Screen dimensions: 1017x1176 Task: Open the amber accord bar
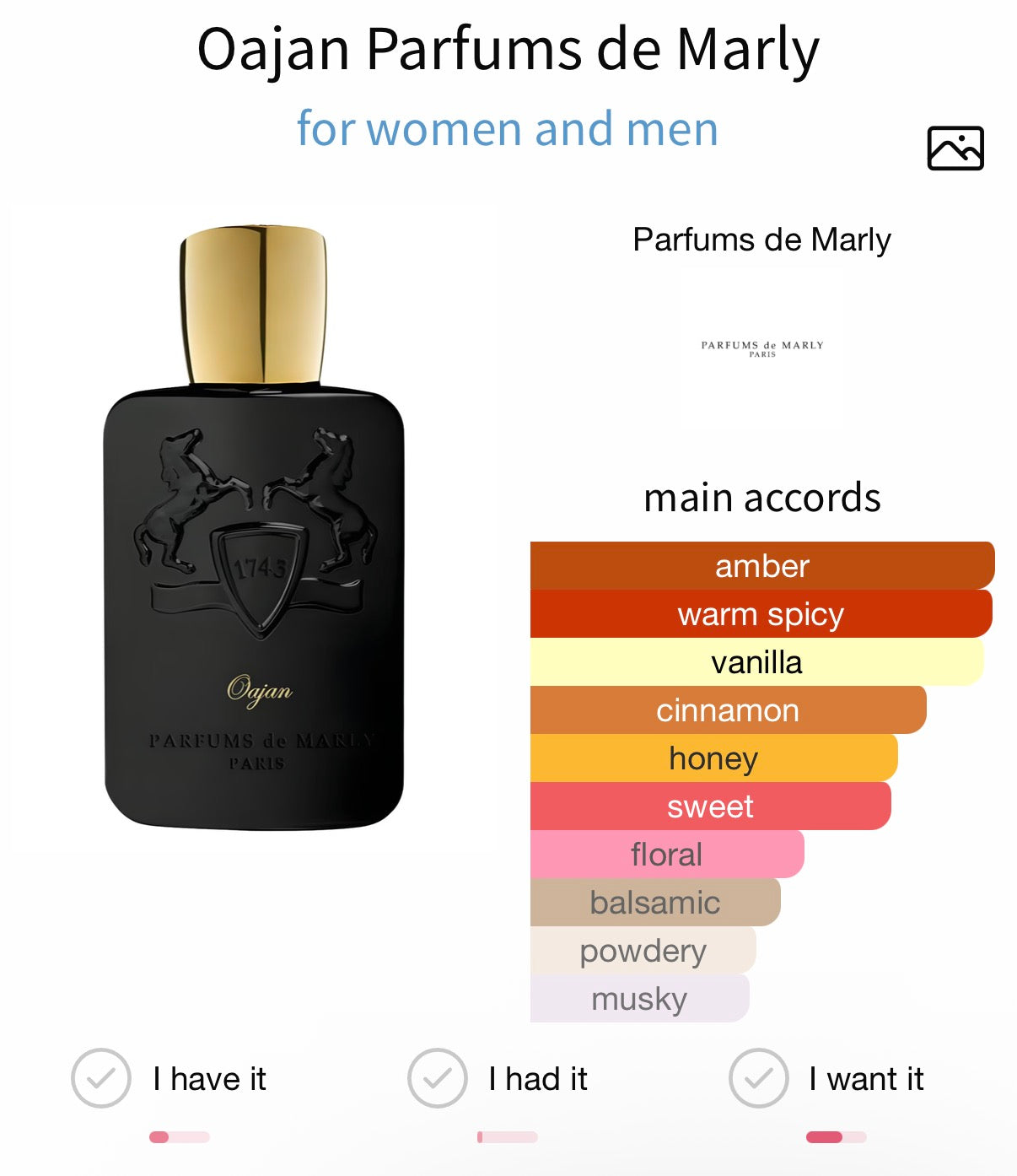pos(761,566)
